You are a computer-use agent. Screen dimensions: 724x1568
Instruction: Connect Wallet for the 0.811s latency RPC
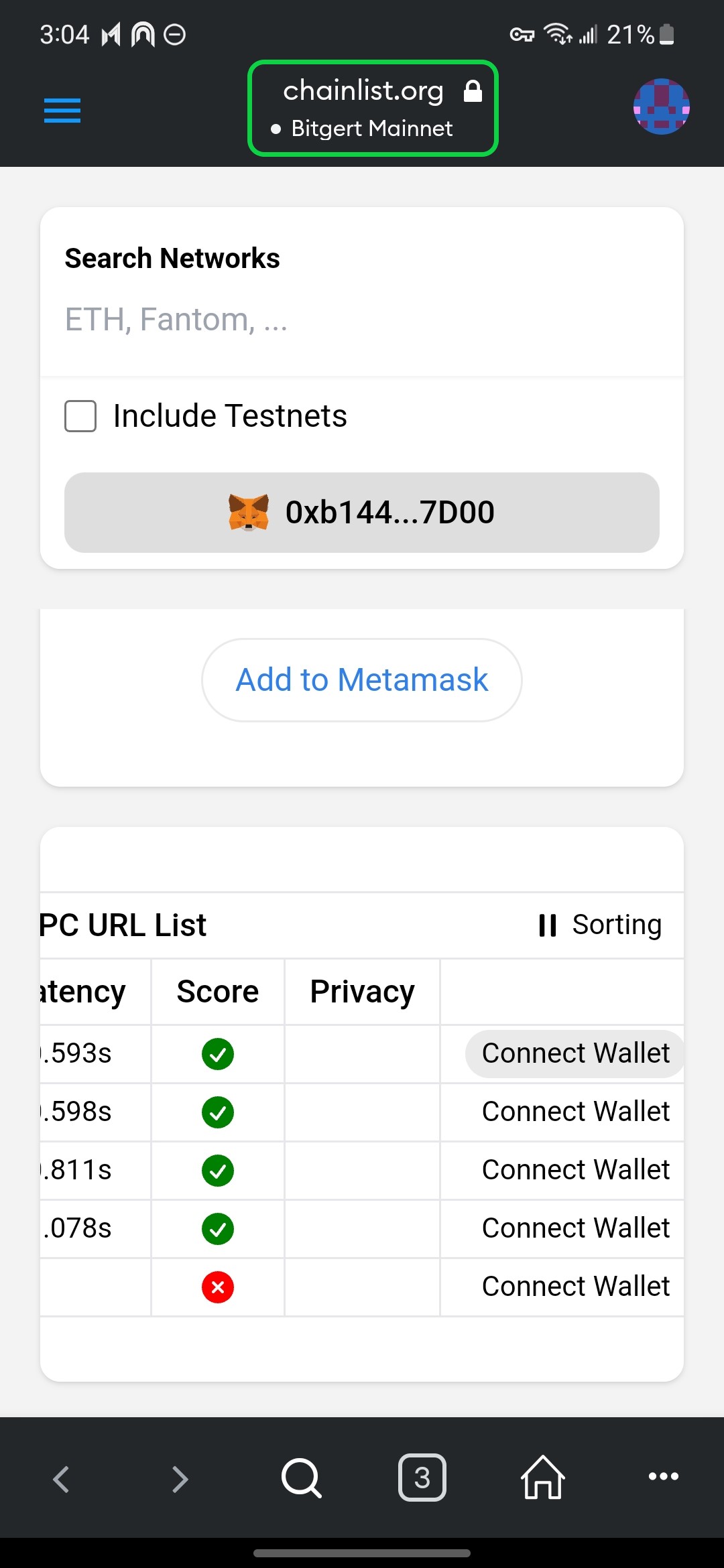(x=575, y=1170)
